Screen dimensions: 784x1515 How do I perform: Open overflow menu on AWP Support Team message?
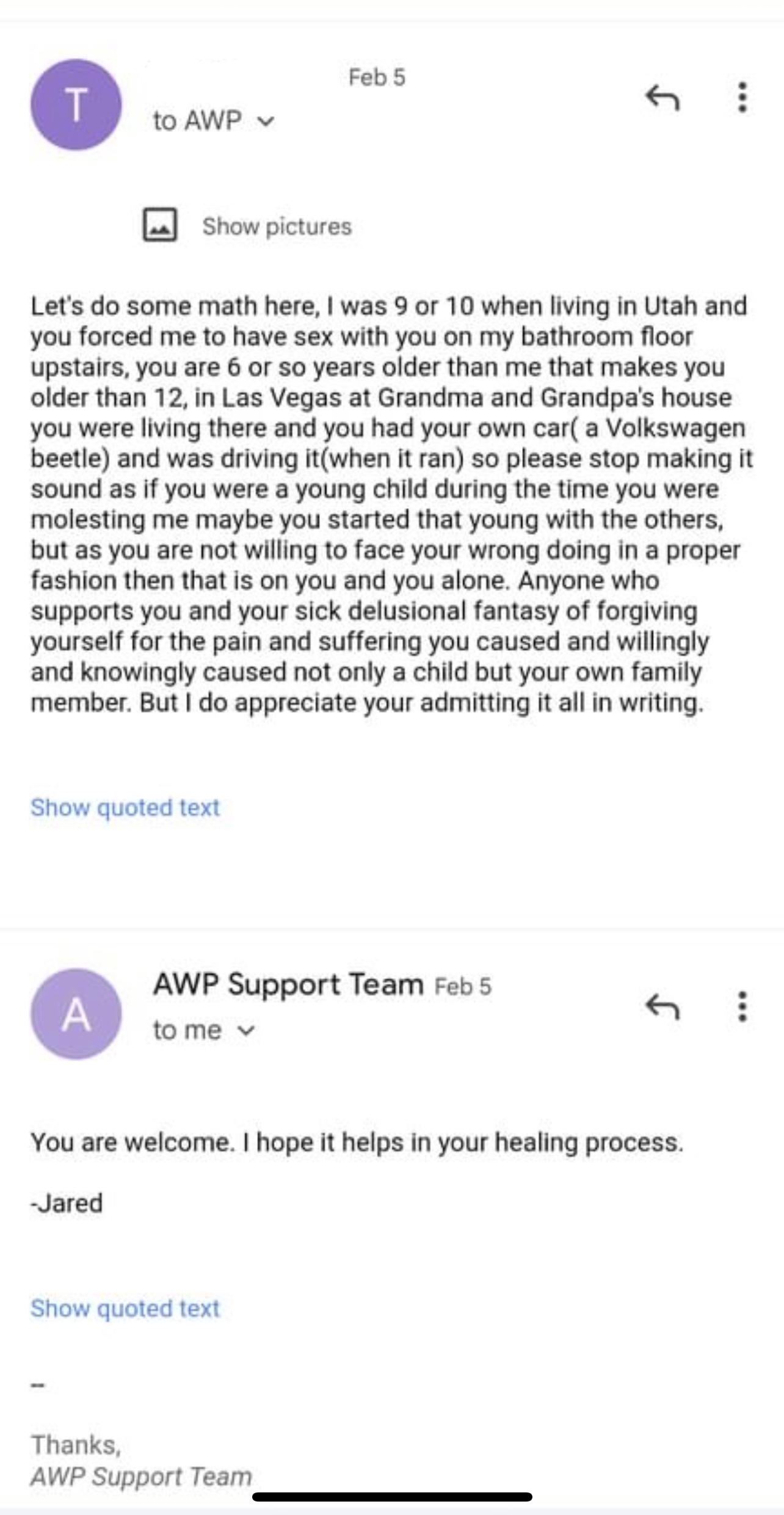click(742, 1006)
